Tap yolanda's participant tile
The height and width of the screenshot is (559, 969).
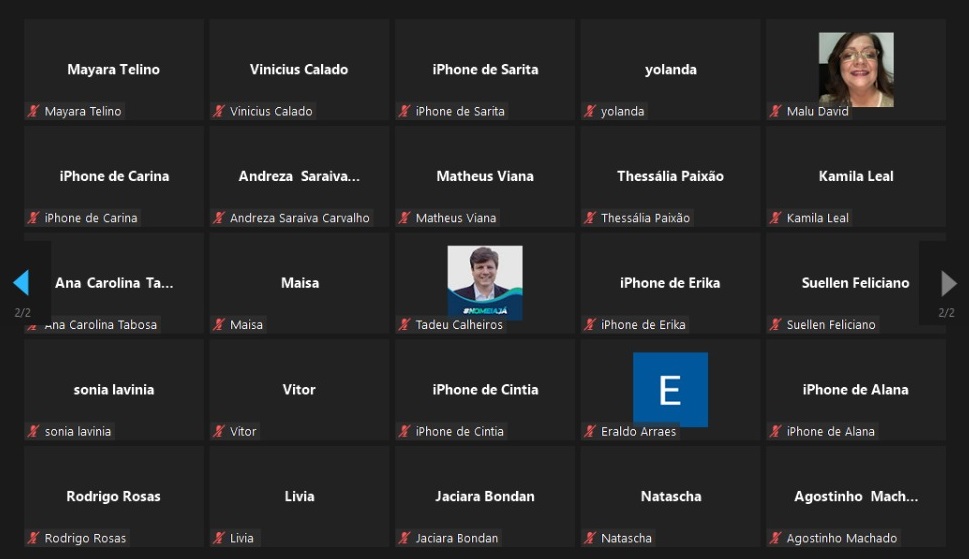pyautogui.click(x=670, y=70)
